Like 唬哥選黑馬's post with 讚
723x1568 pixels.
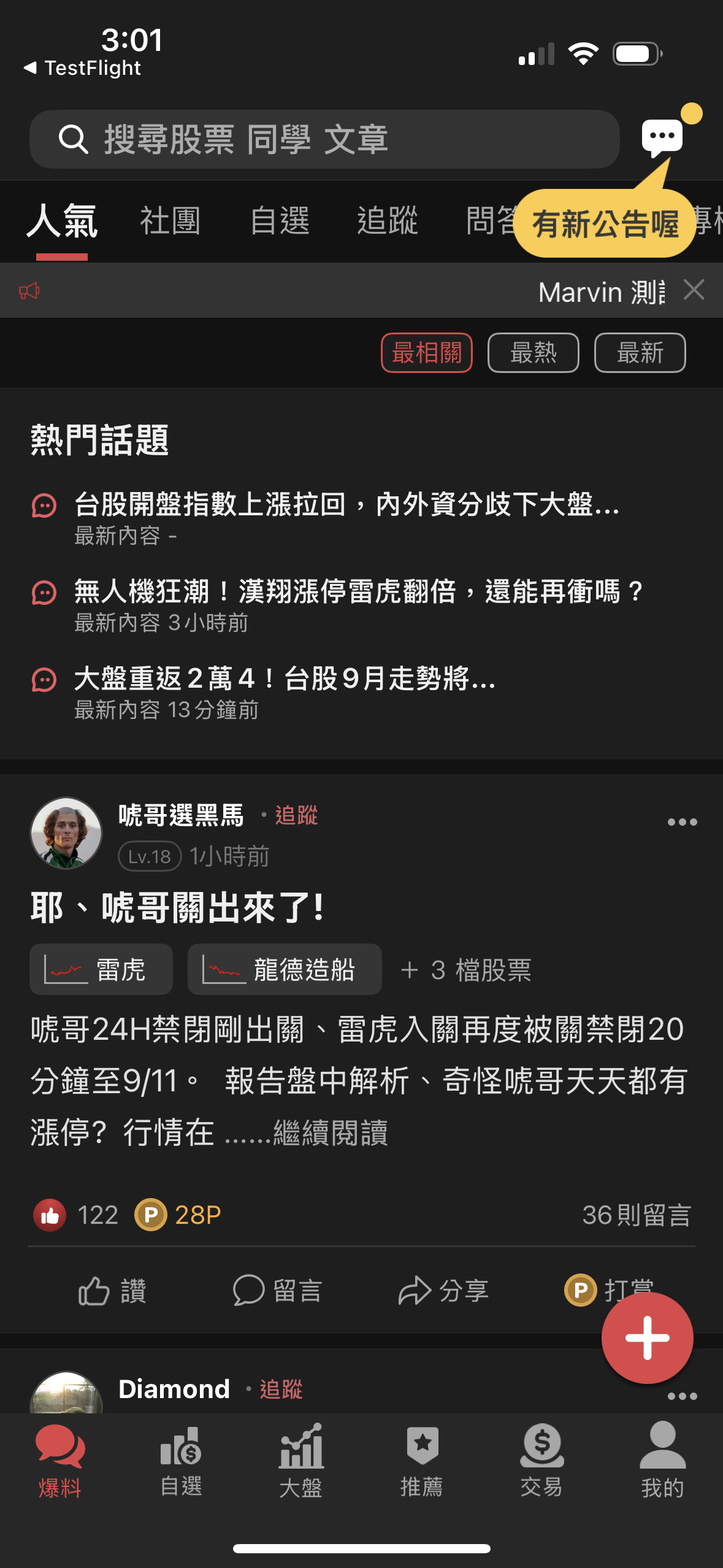point(112,1290)
